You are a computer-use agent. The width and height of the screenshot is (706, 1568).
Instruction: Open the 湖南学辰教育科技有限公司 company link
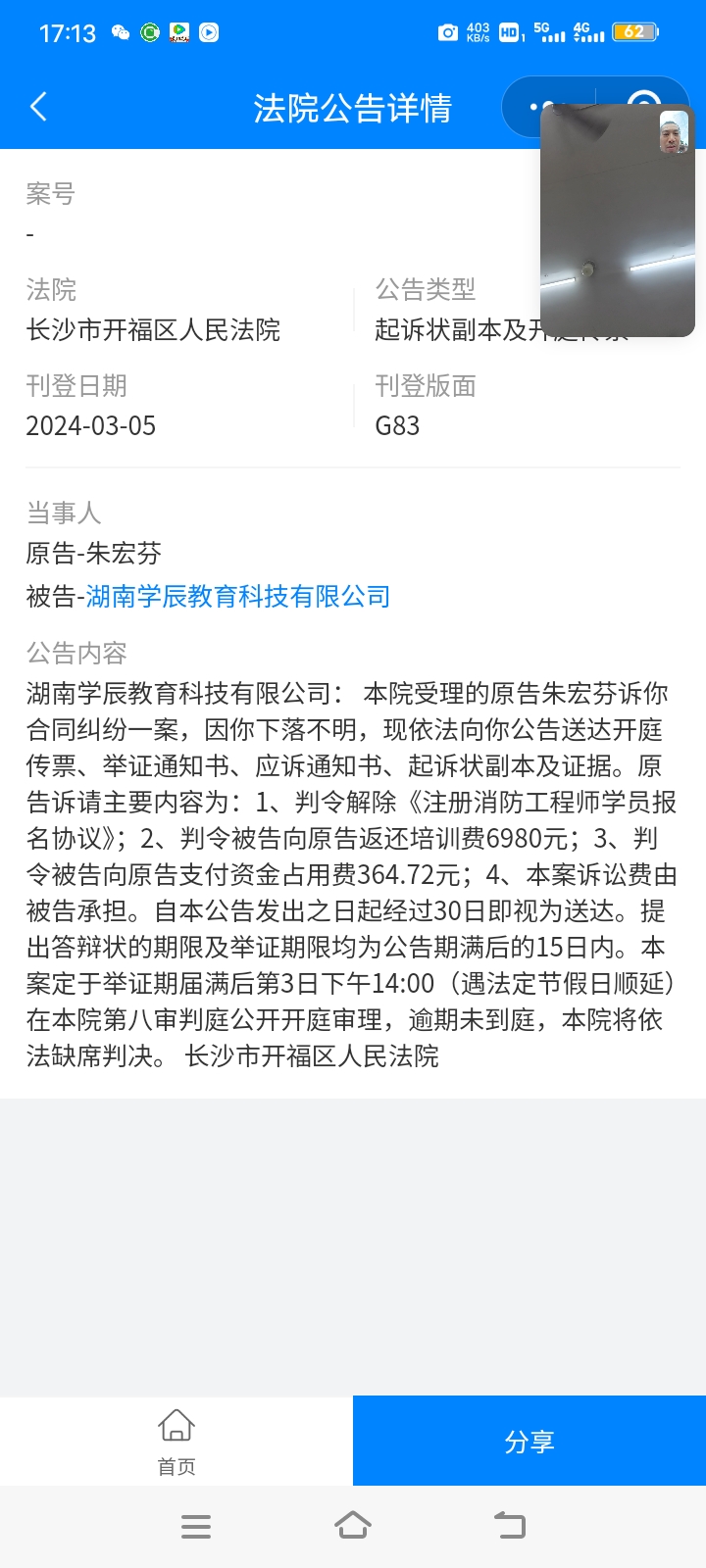238,596
